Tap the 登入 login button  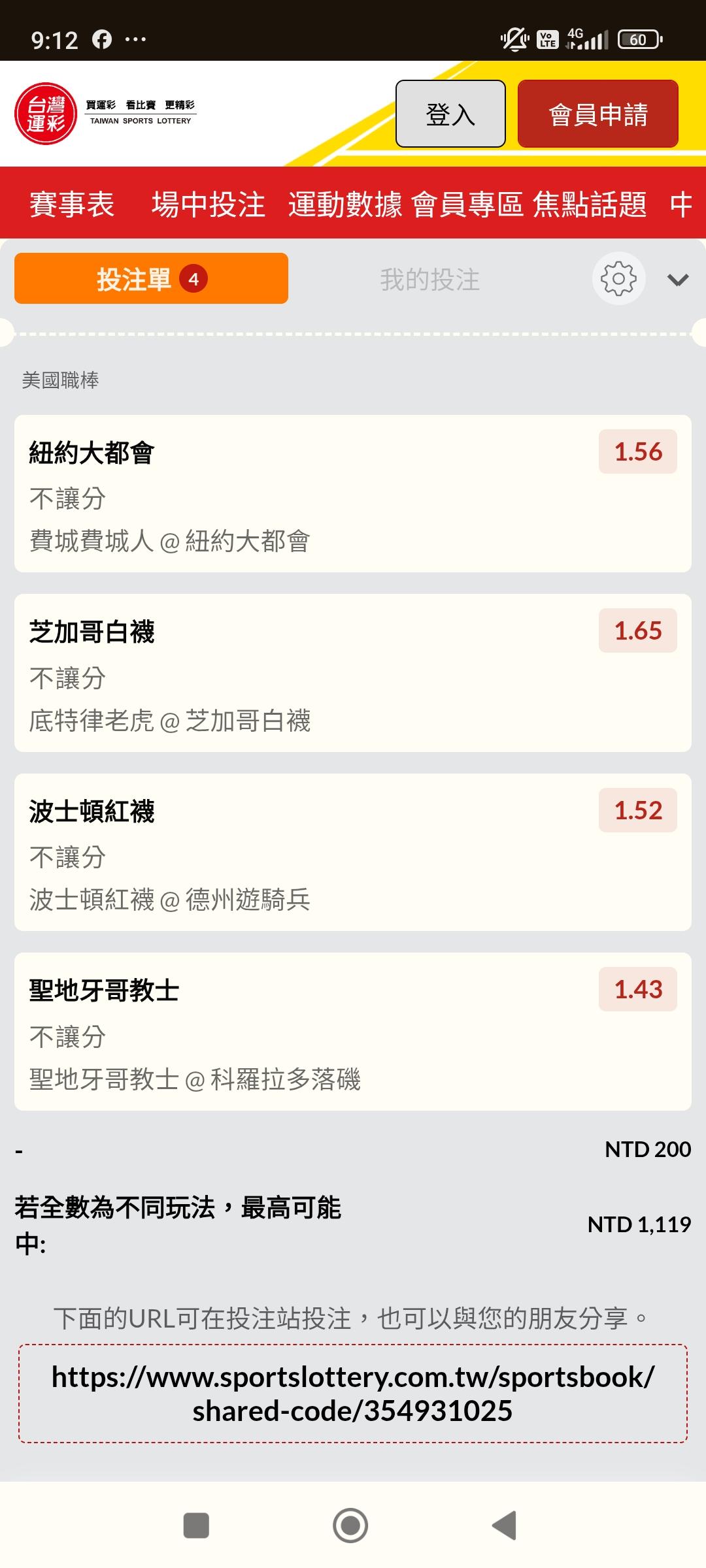tap(450, 114)
